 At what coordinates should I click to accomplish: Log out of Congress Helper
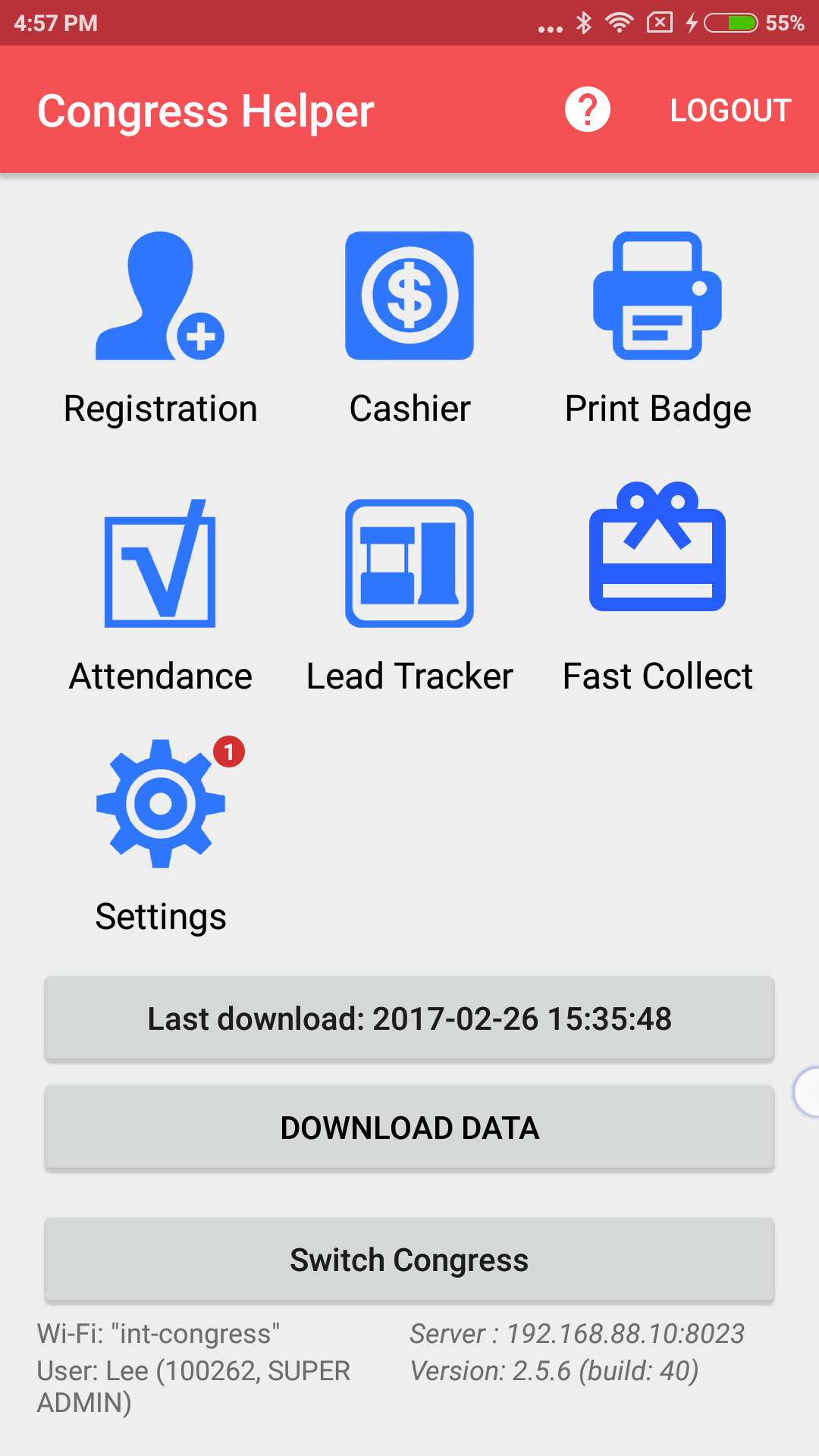[730, 111]
